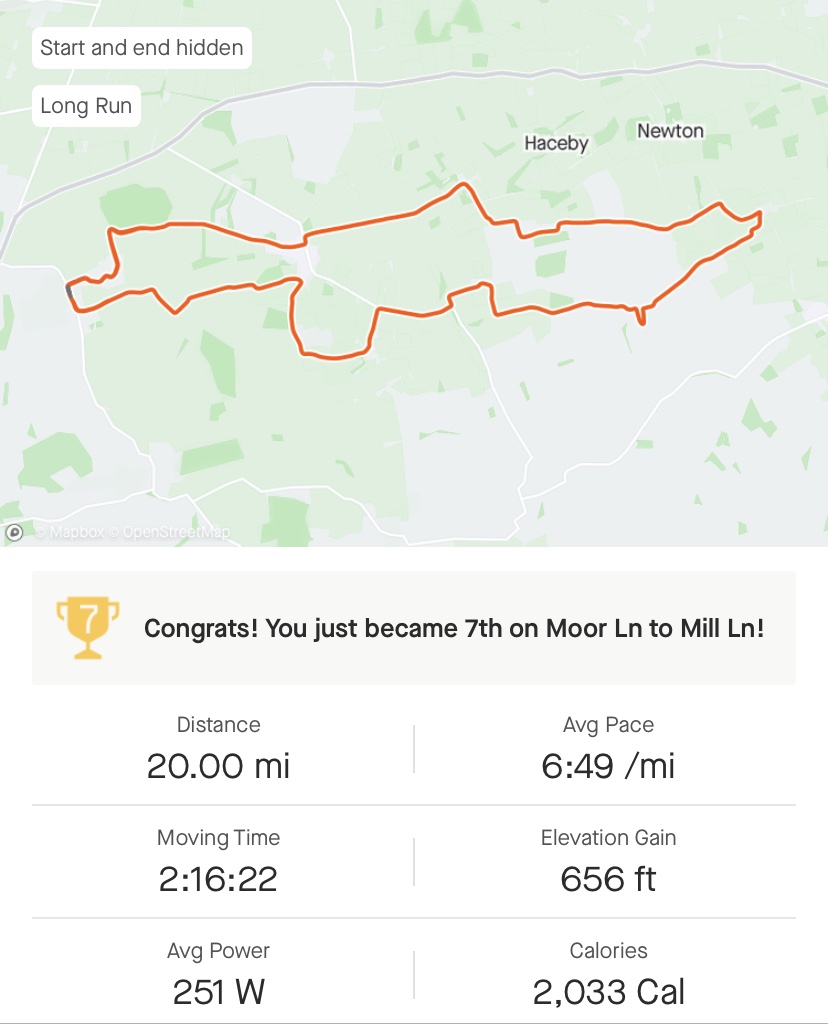Open the 7th place Moor Ln achievement banner
The width and height of the screenshot is (828, 1024).
point(414,628)
